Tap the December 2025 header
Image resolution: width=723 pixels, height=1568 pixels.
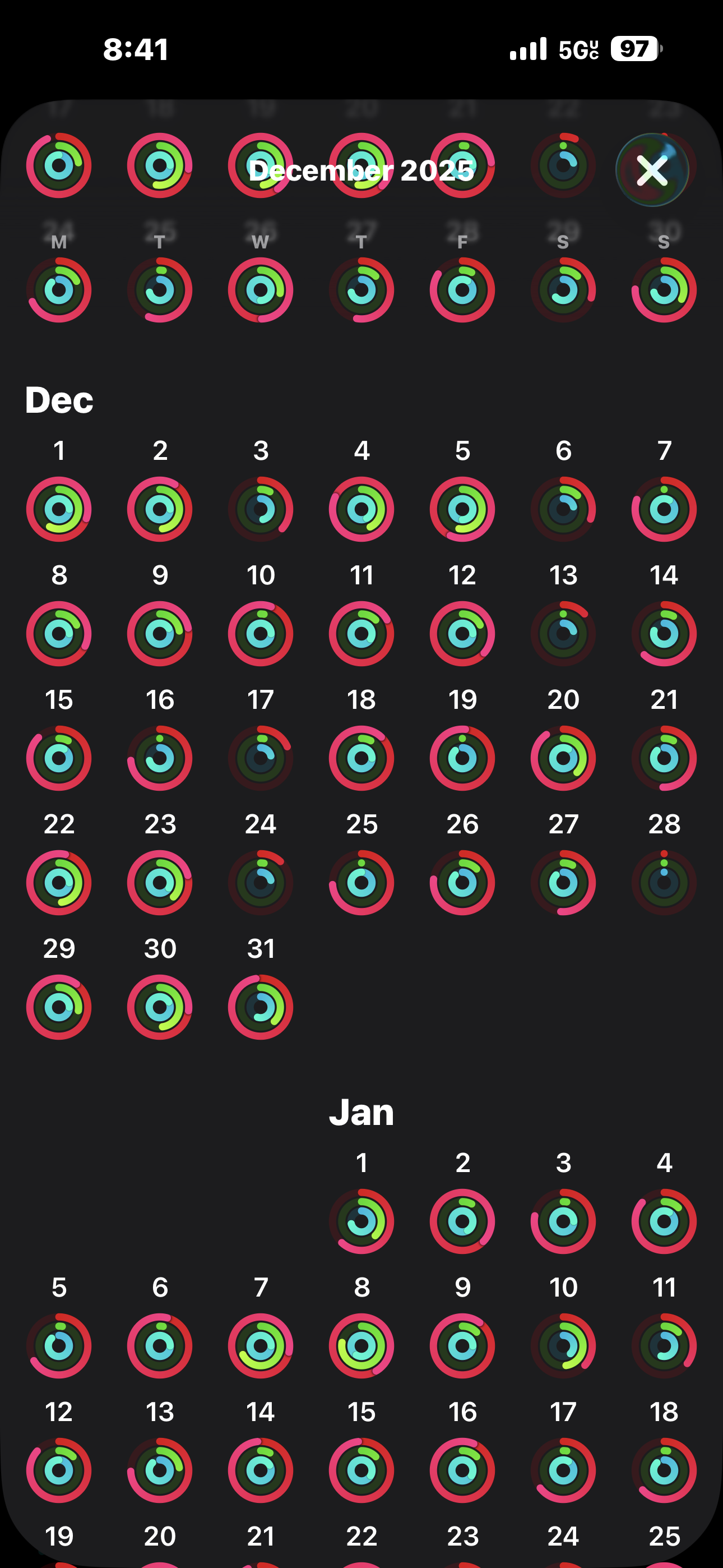point(361,171)
